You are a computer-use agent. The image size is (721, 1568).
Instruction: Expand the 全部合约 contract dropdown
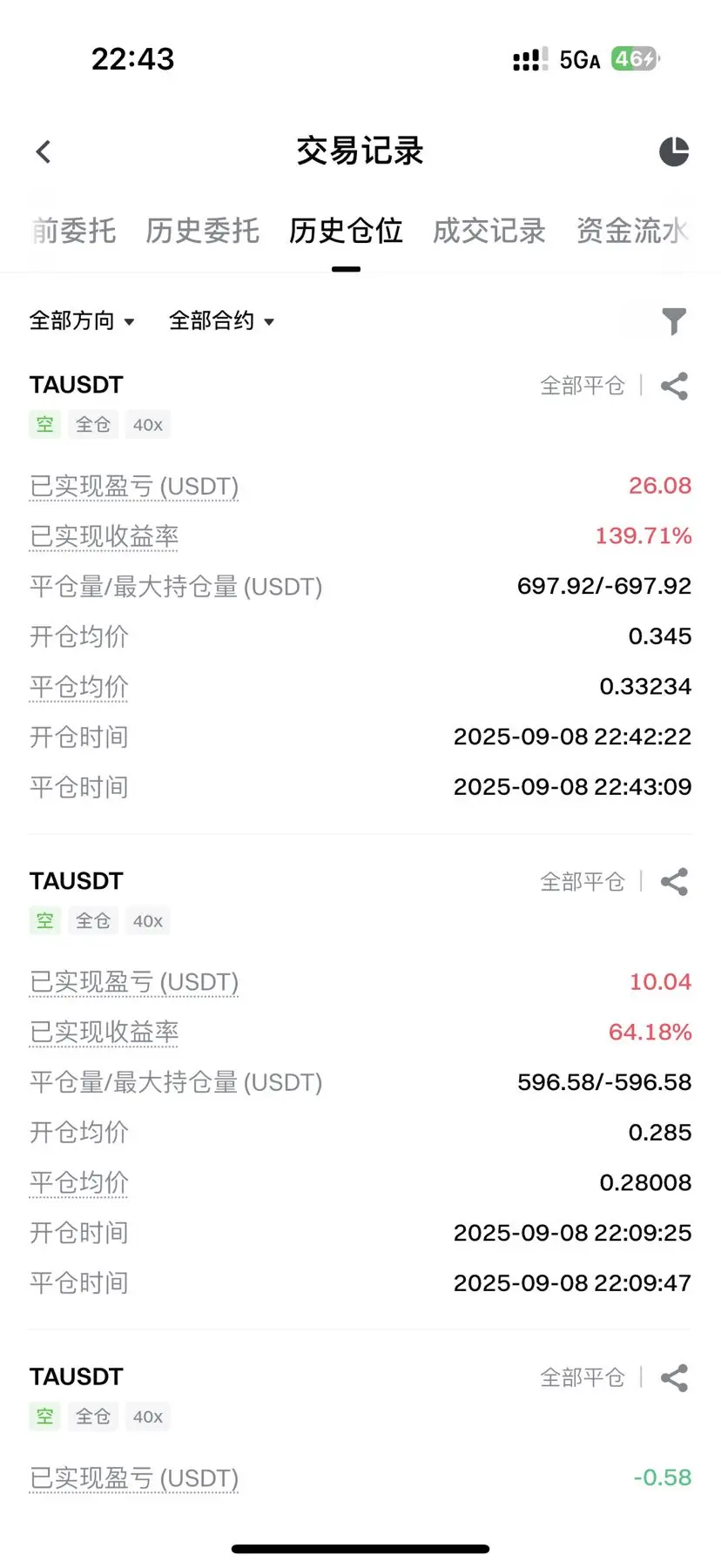coord(221,321)
